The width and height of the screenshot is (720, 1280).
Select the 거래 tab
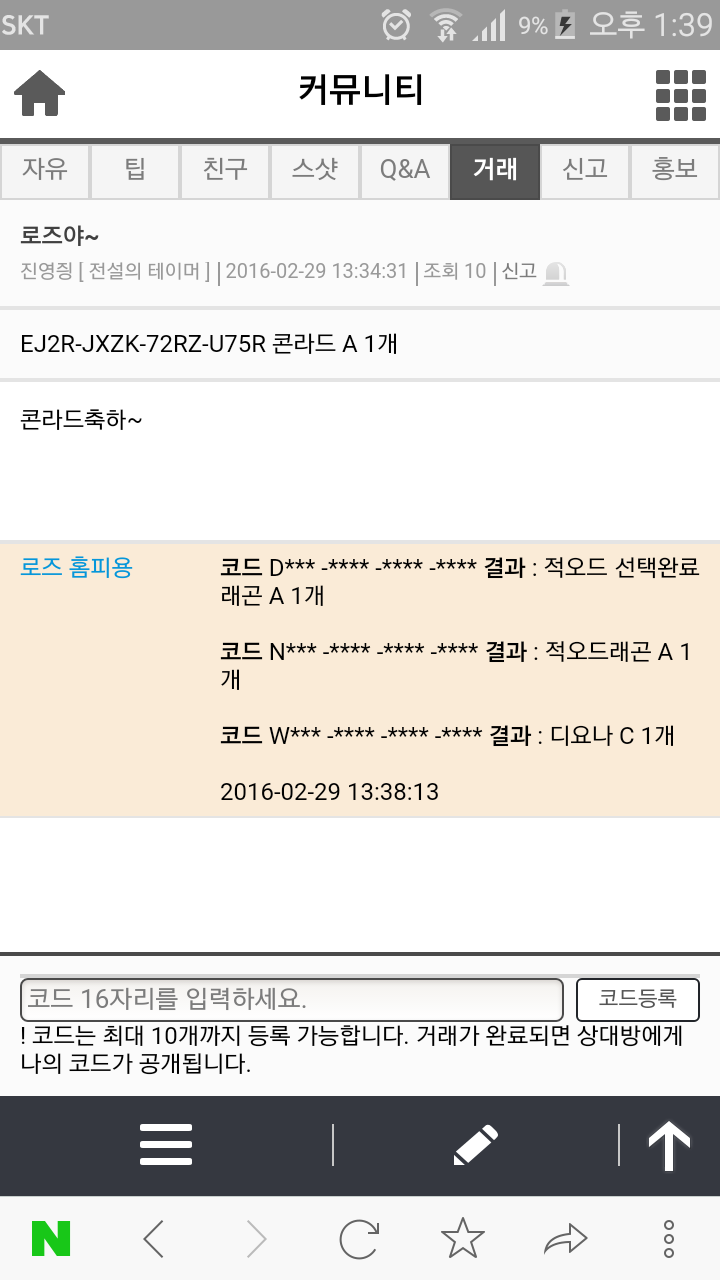pyautogui.click(x=495, y=170)
